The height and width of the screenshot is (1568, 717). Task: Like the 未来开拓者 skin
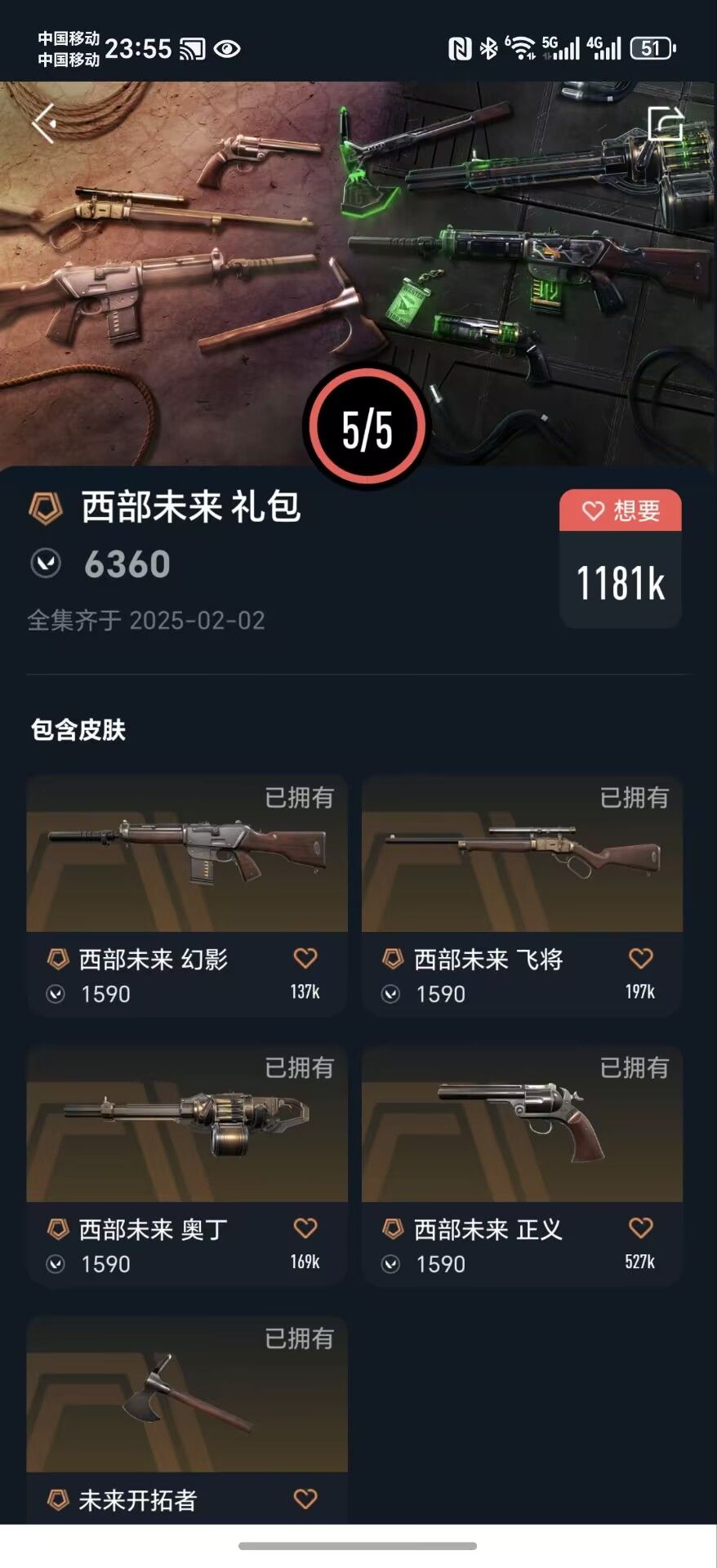click(305, 1499)
